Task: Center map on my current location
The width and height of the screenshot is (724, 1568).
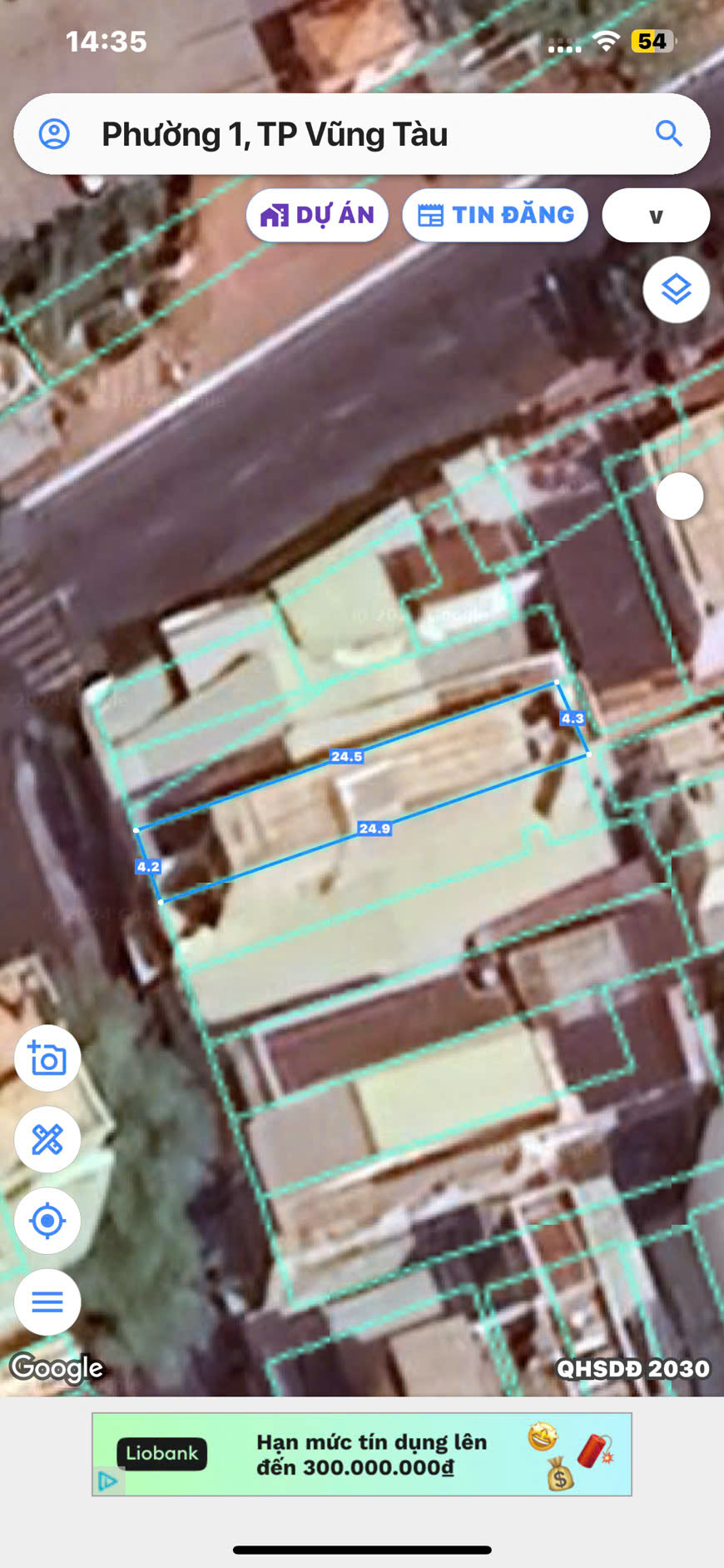Action: pyautogui.click(x=47, y=1221)
